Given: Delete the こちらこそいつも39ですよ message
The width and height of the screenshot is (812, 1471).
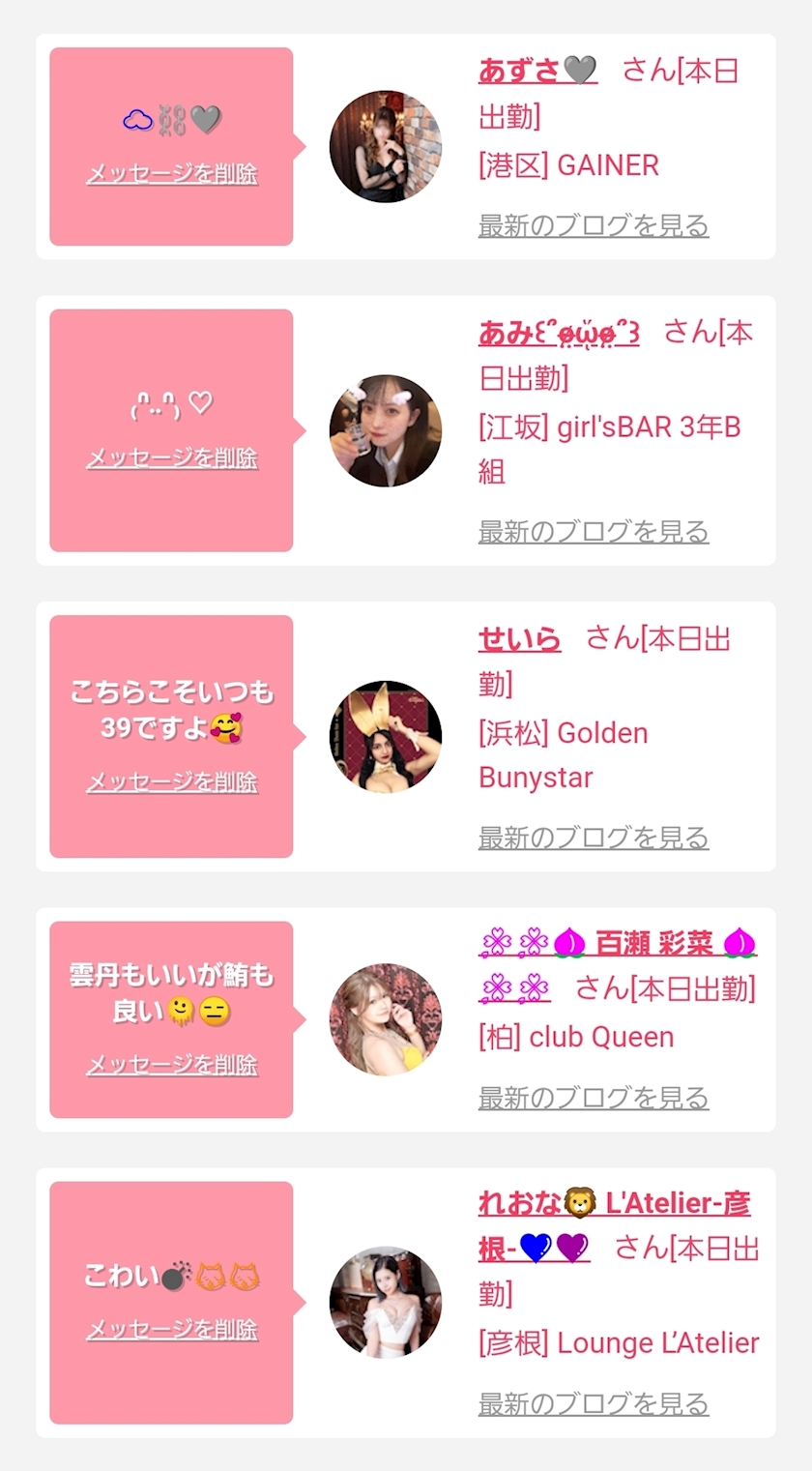Looking at the screenshot, I should 172,781.
